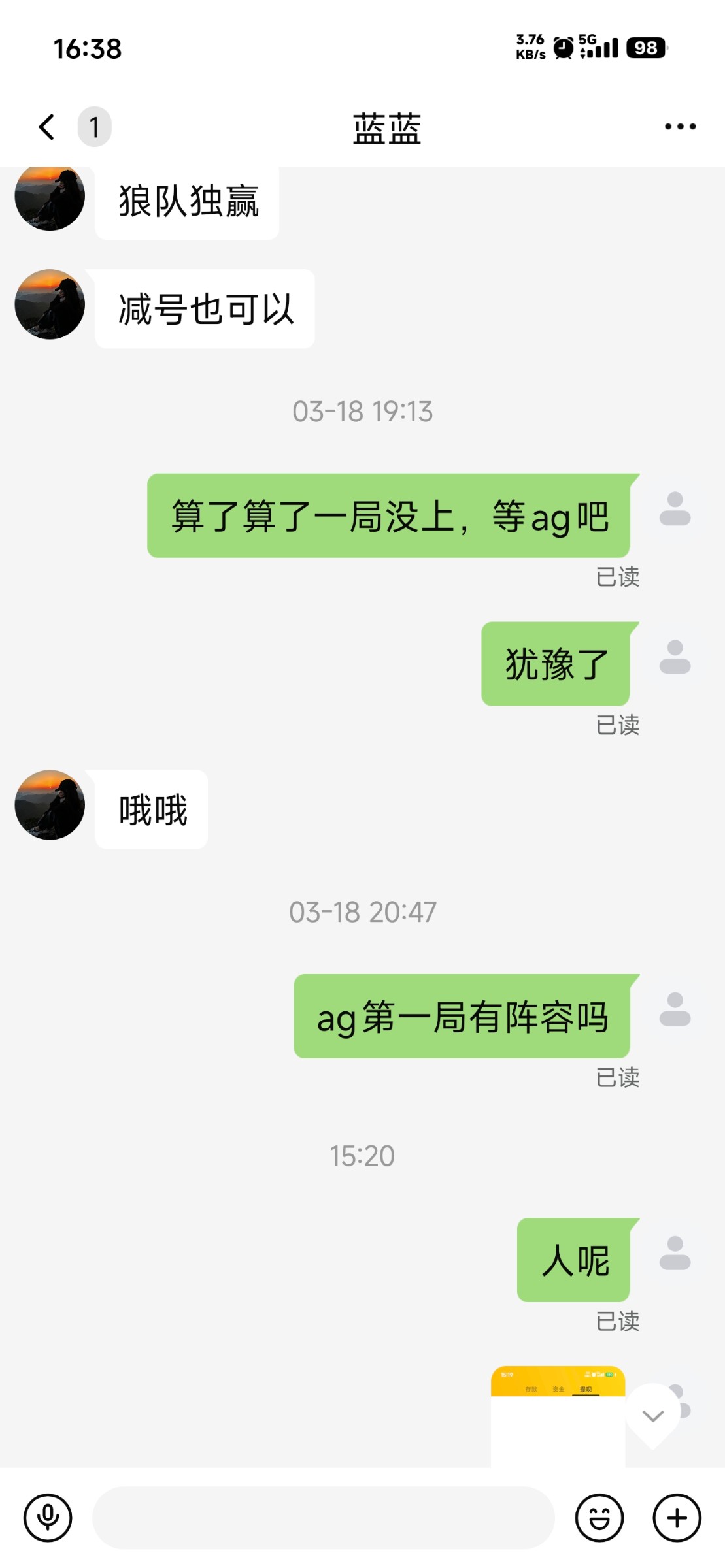Tap the battery indicator showing 98

pos(646,47)
